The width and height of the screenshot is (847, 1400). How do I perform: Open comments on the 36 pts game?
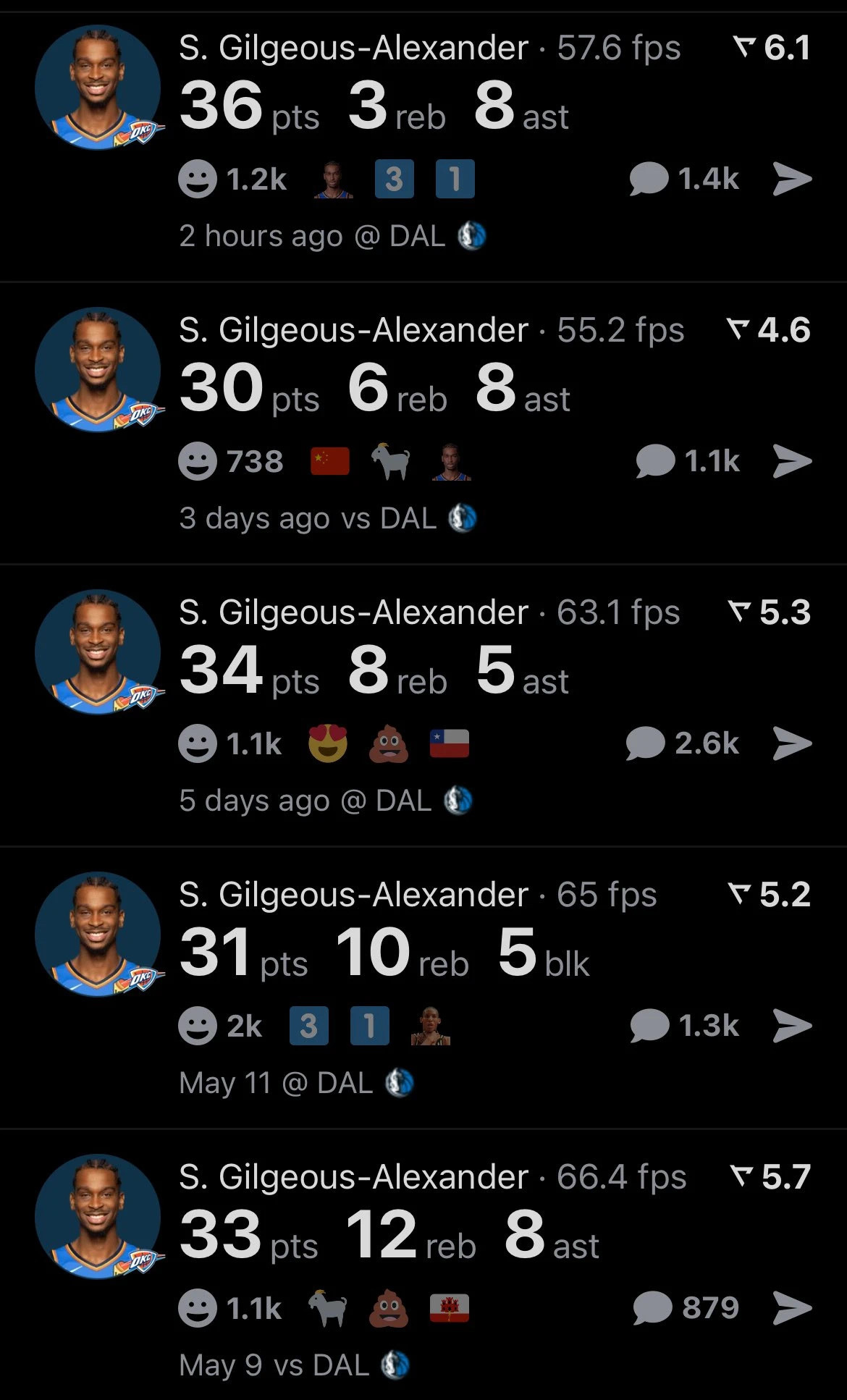point(683,179)
